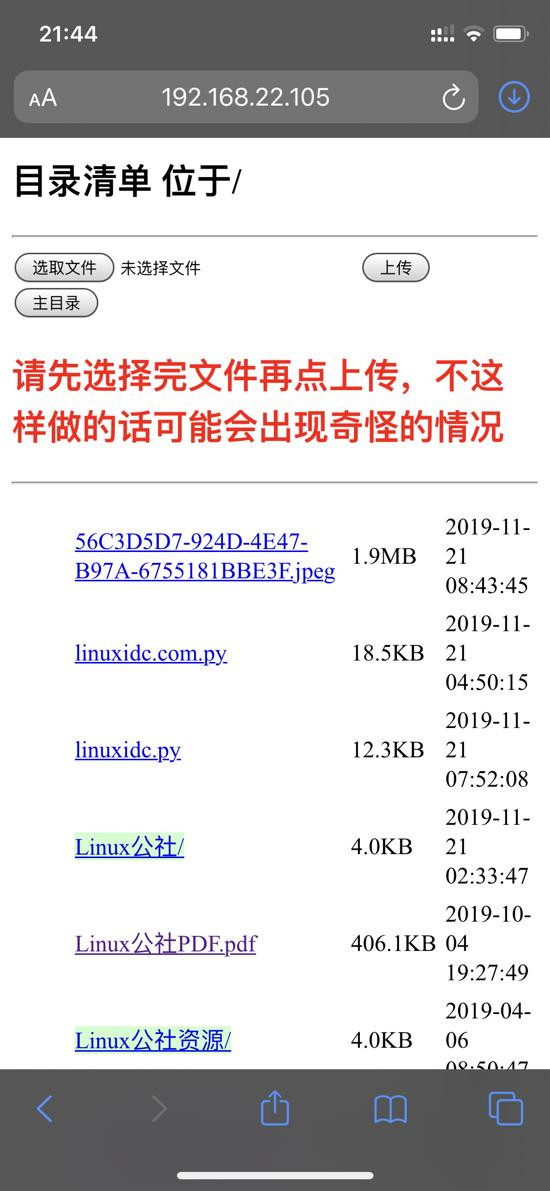Open Linux公社PDF.pdf link
Viewport: 550px width, 1191px height.
click(166, 944)
